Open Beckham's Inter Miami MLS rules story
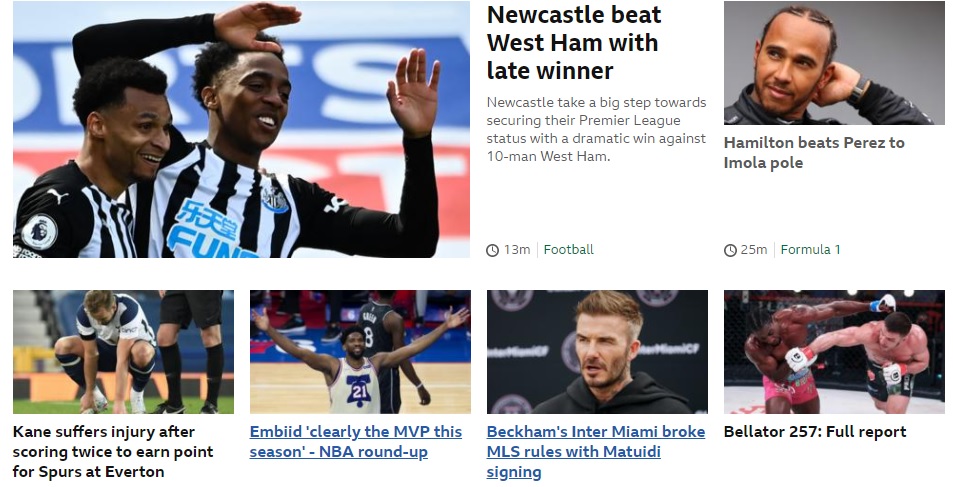Image resolution: width=953 pixels, height=487 pixels. [x=595, y=451]
